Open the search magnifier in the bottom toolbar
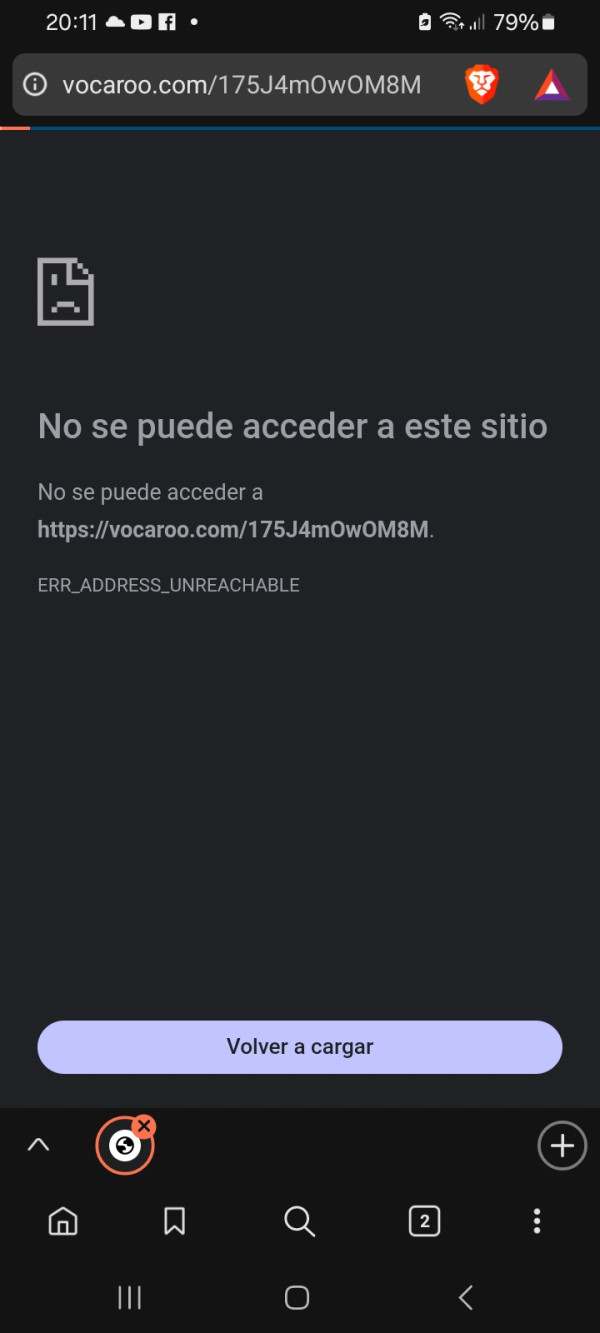Image resolution: width=600 pixels, height=1333 pixels. (299, 1221)
